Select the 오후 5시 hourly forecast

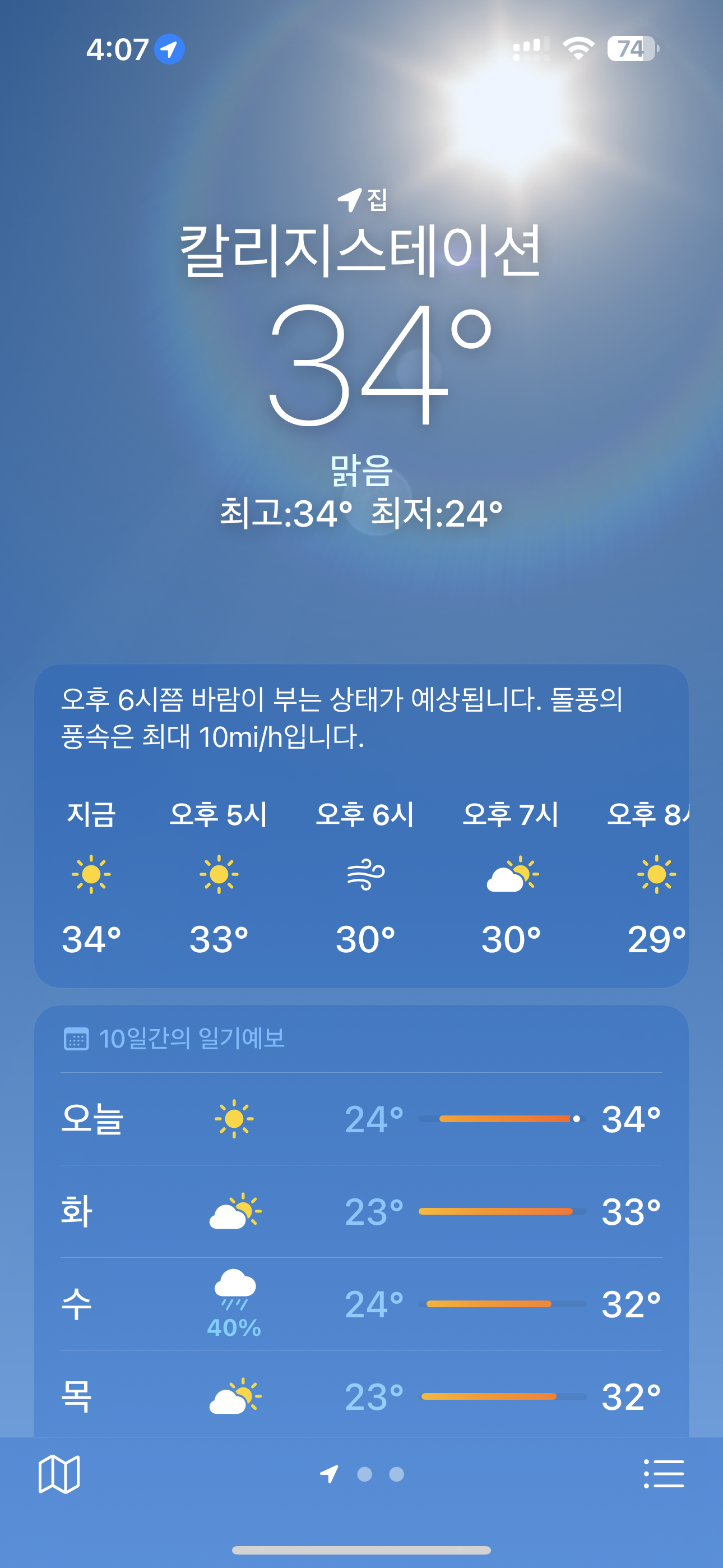click(219, 876)
